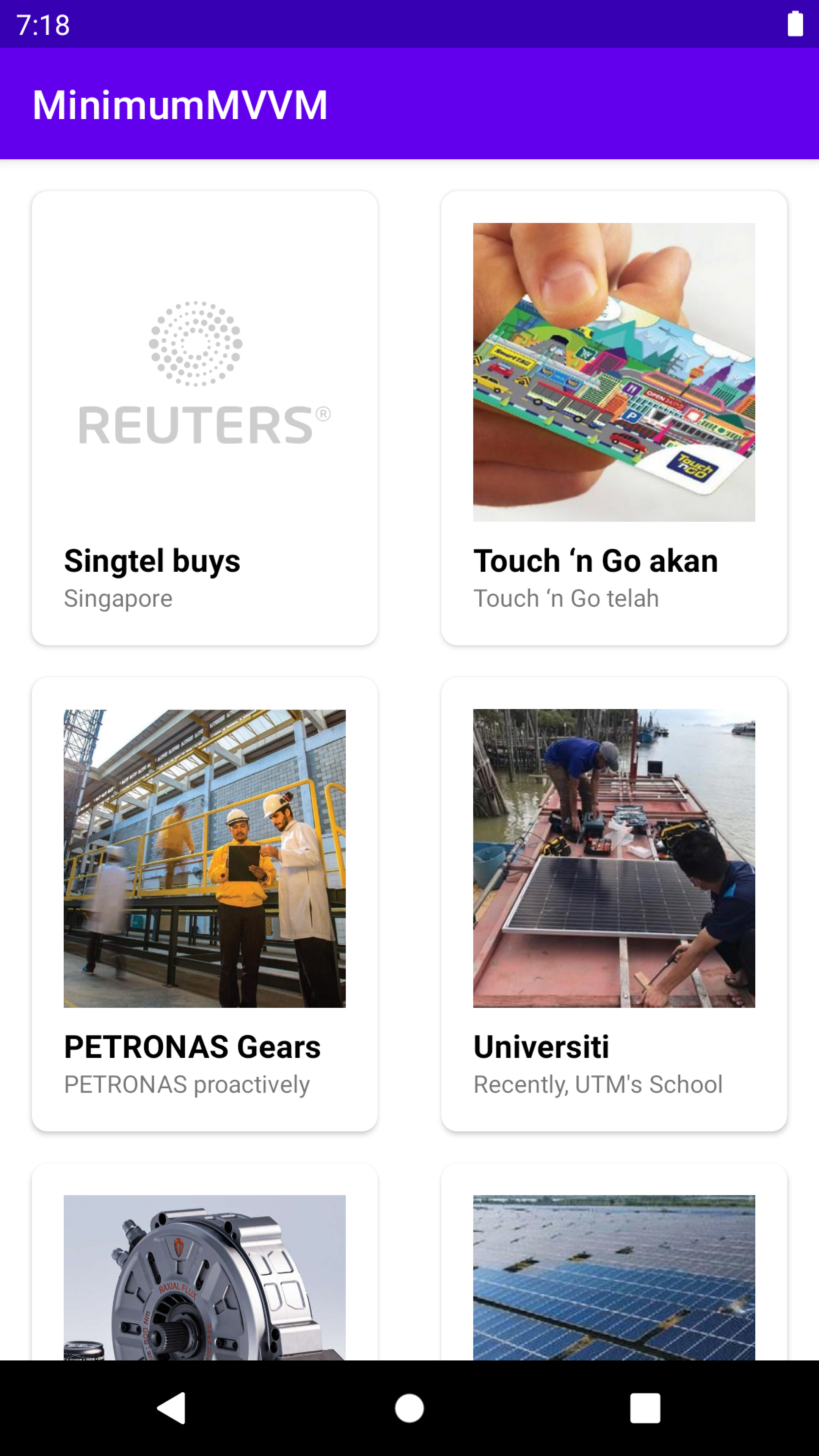Open the Singtel buys article card
The height and width of the screenshot is (1456, 819).
(x=204, y=418)
